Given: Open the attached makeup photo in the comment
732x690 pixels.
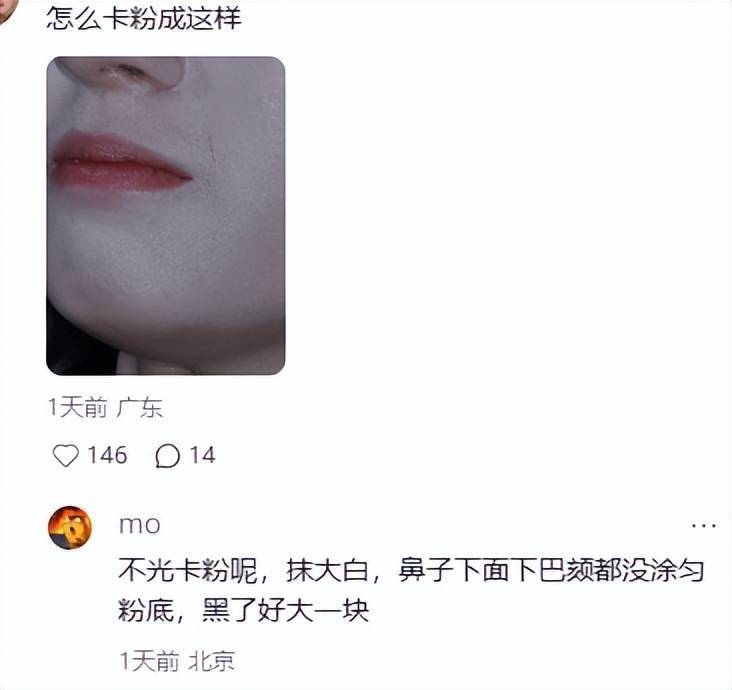Looking at the screenshot, I should (165, 215).
